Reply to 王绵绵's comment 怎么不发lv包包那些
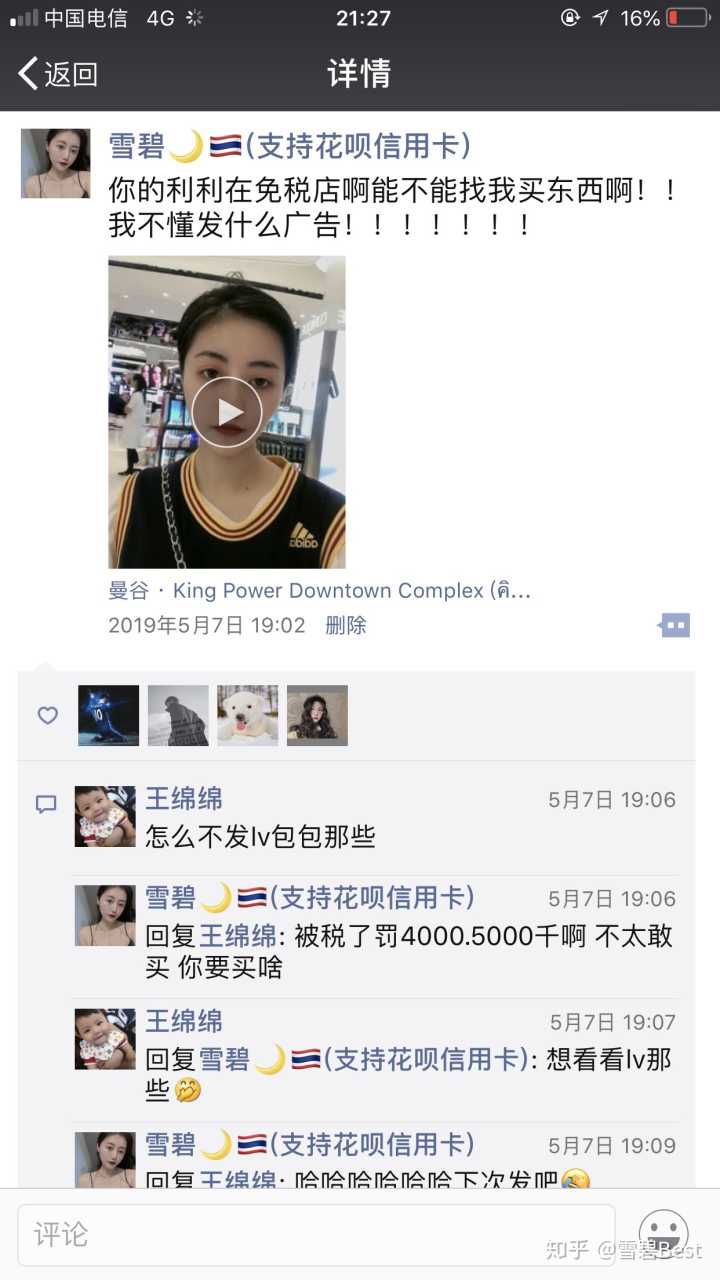The width and height of the screenshot is (720, 1280). click(260, 837)
